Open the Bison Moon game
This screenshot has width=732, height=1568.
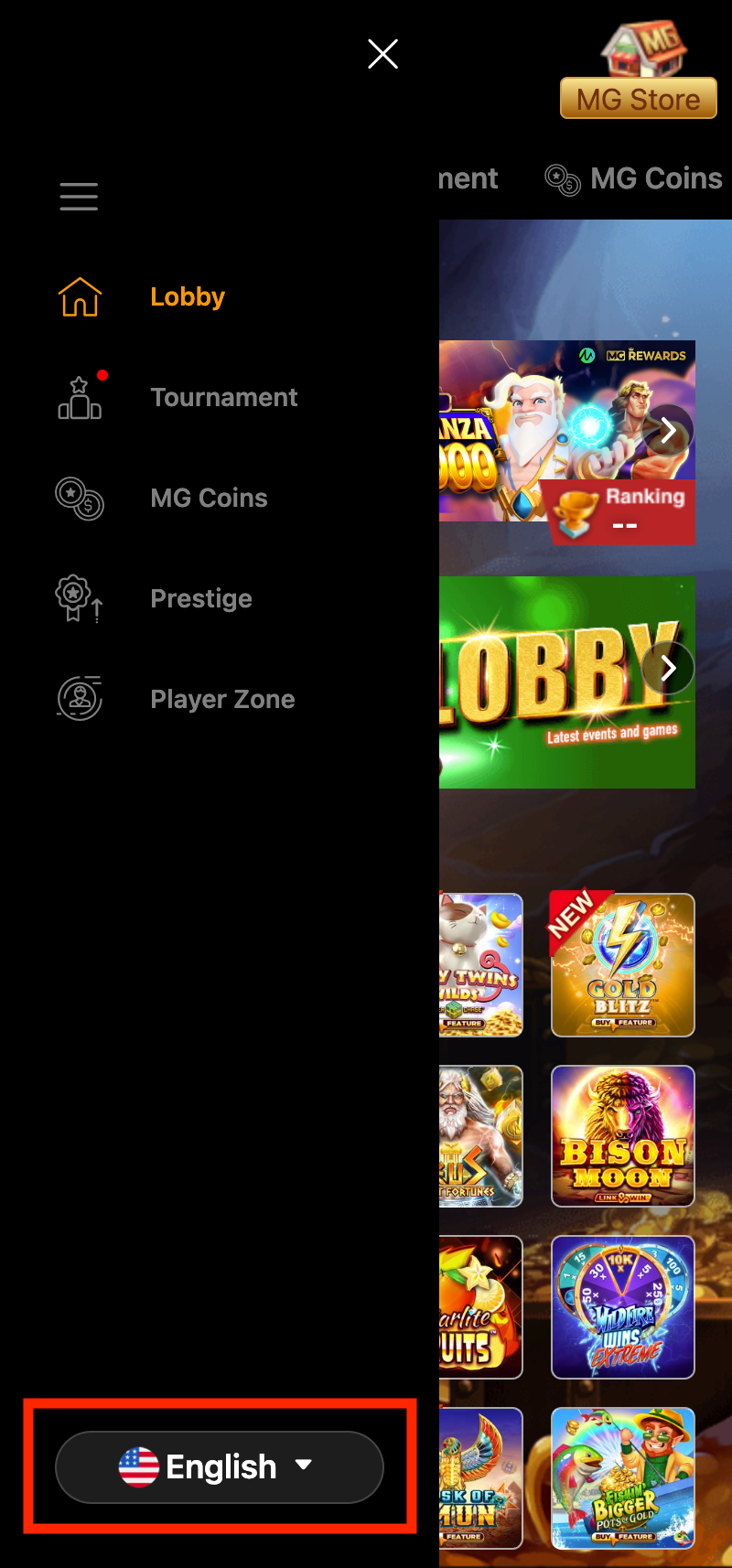click(622, 1135)
